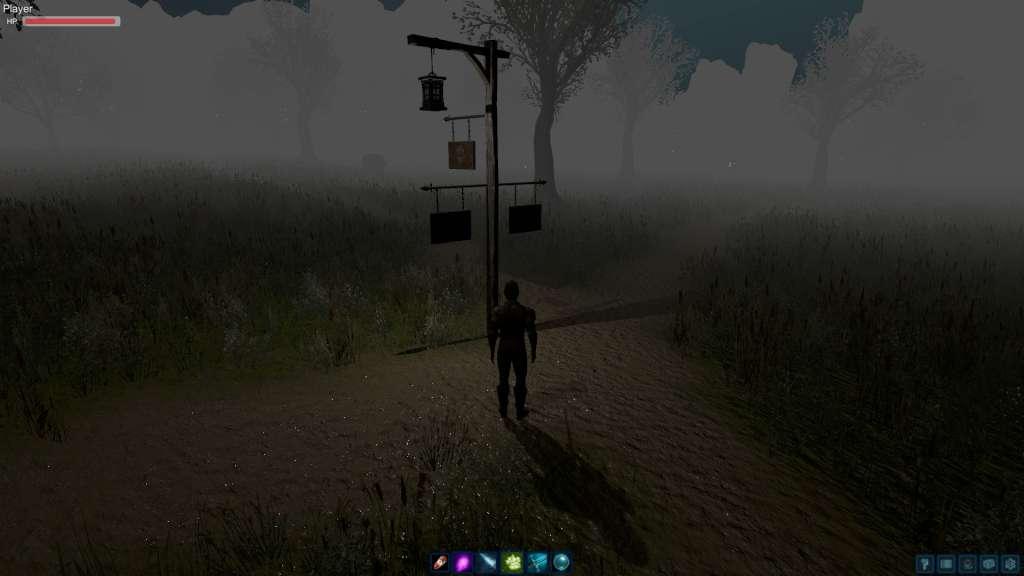This screenshot has height=576, width=1024.
Task: Open the help question mark menu
Action: point(925,564)
